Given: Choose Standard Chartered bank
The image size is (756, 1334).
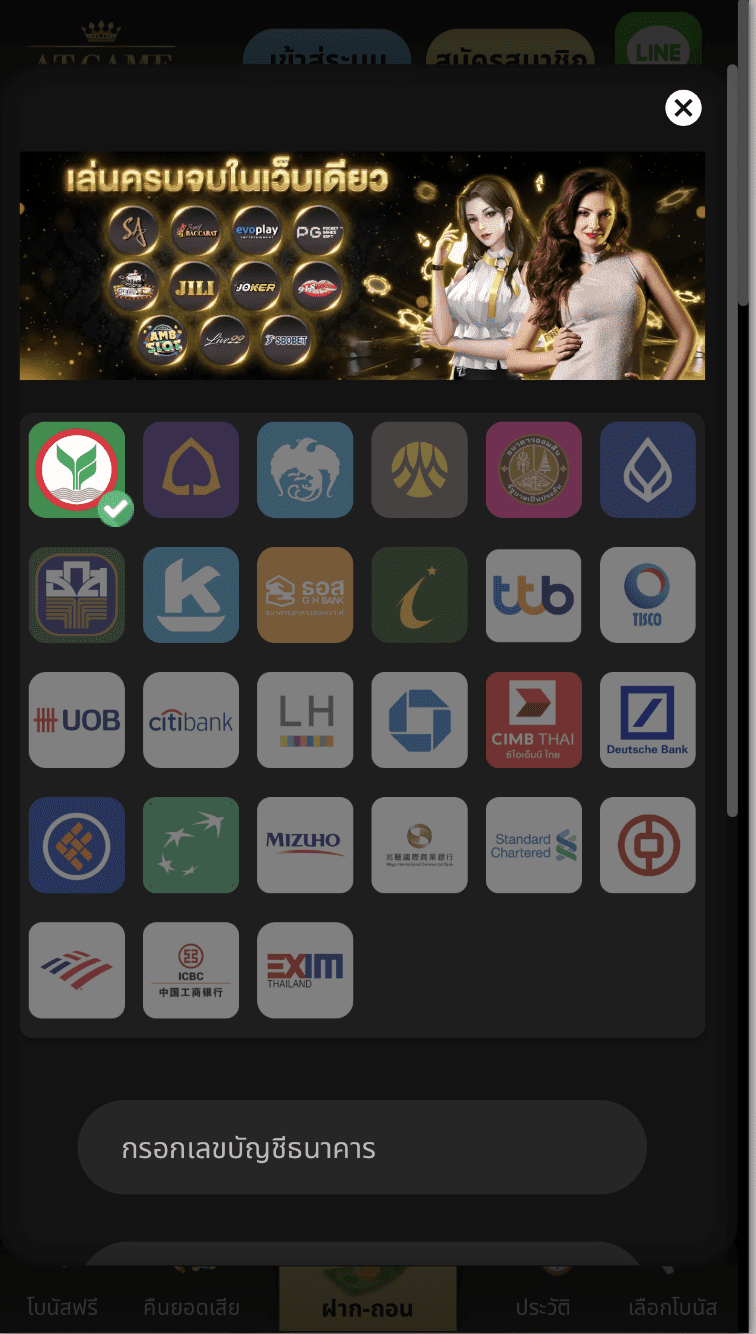Looking at the screenshot, I should pos(533,845).
